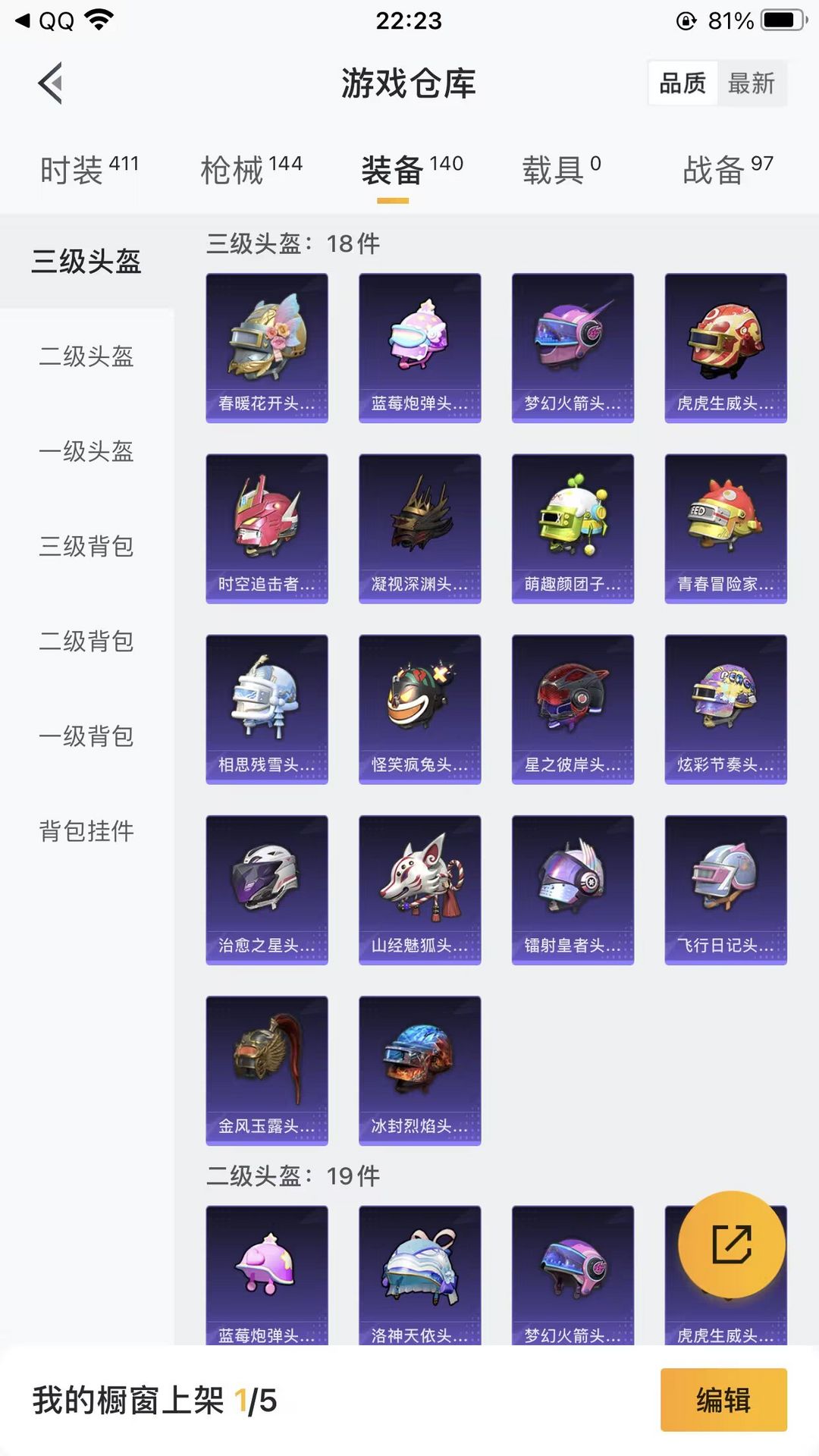View the 冰封烈焰 helmet item
The width and height of the screenshot is (819, 1456).
(419, 1070)
